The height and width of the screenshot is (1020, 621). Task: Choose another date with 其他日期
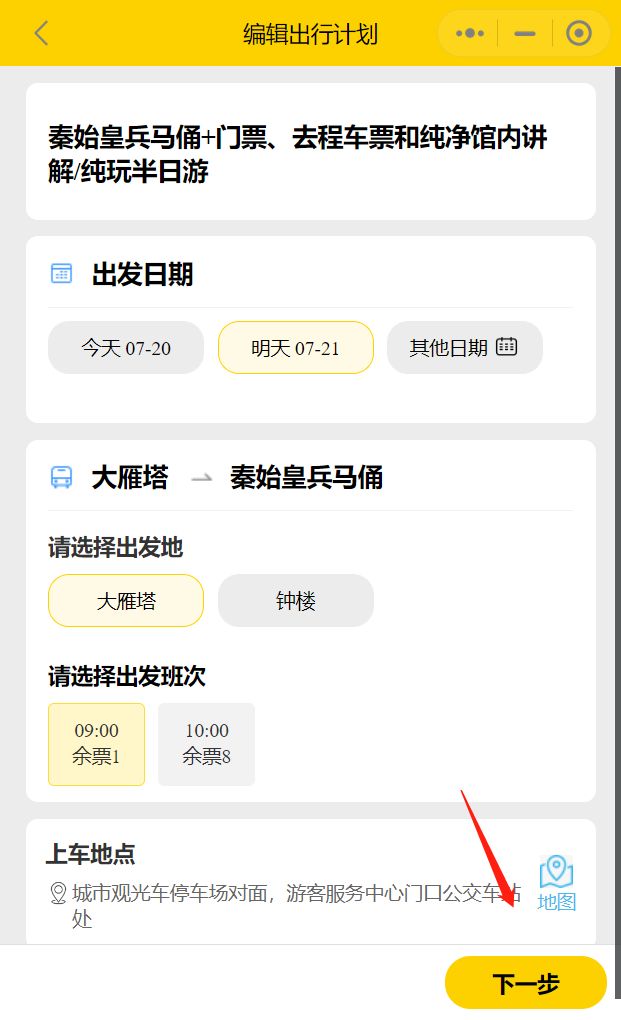click(464, 348)
